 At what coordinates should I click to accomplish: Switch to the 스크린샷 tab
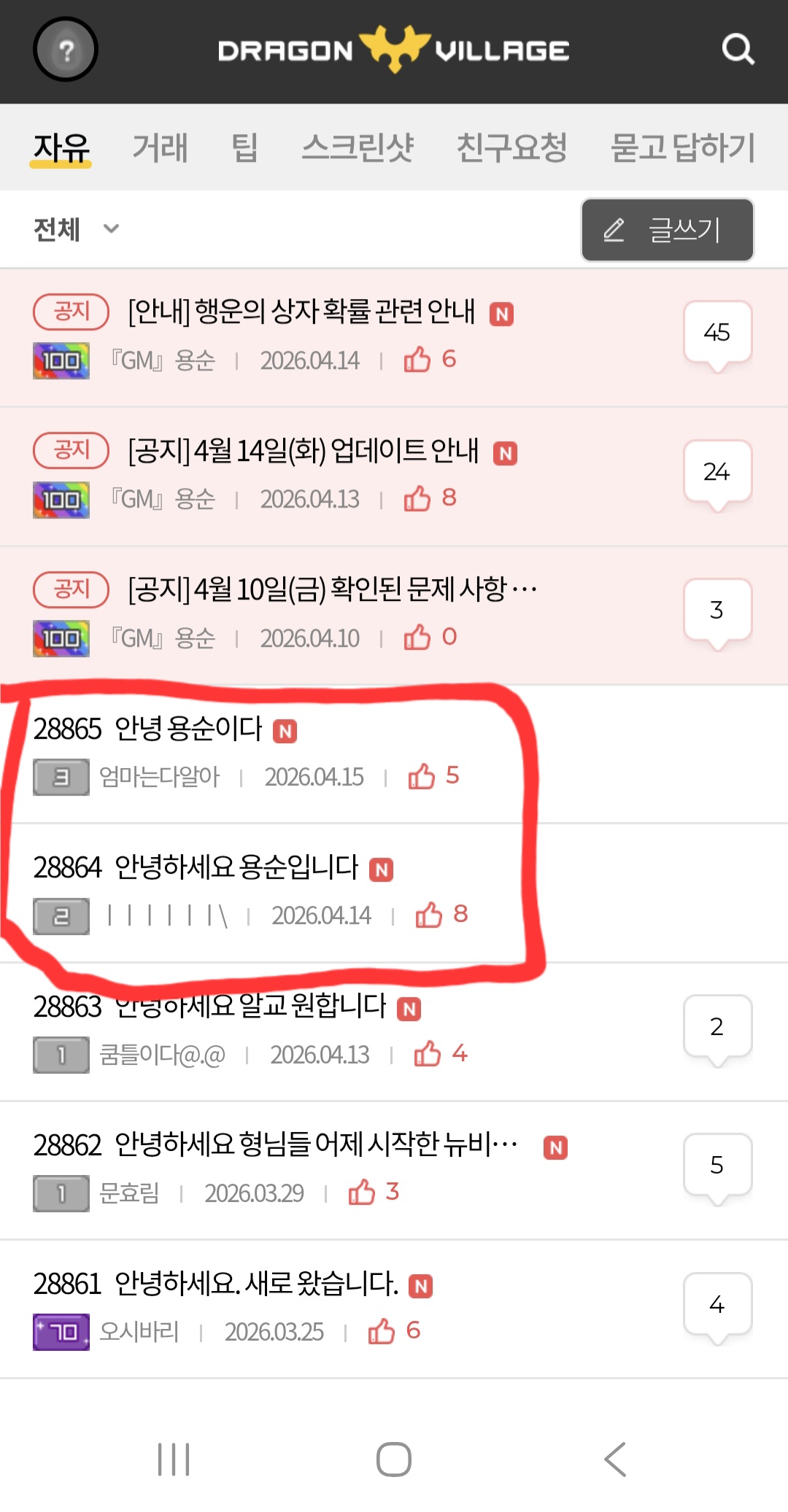358,147
